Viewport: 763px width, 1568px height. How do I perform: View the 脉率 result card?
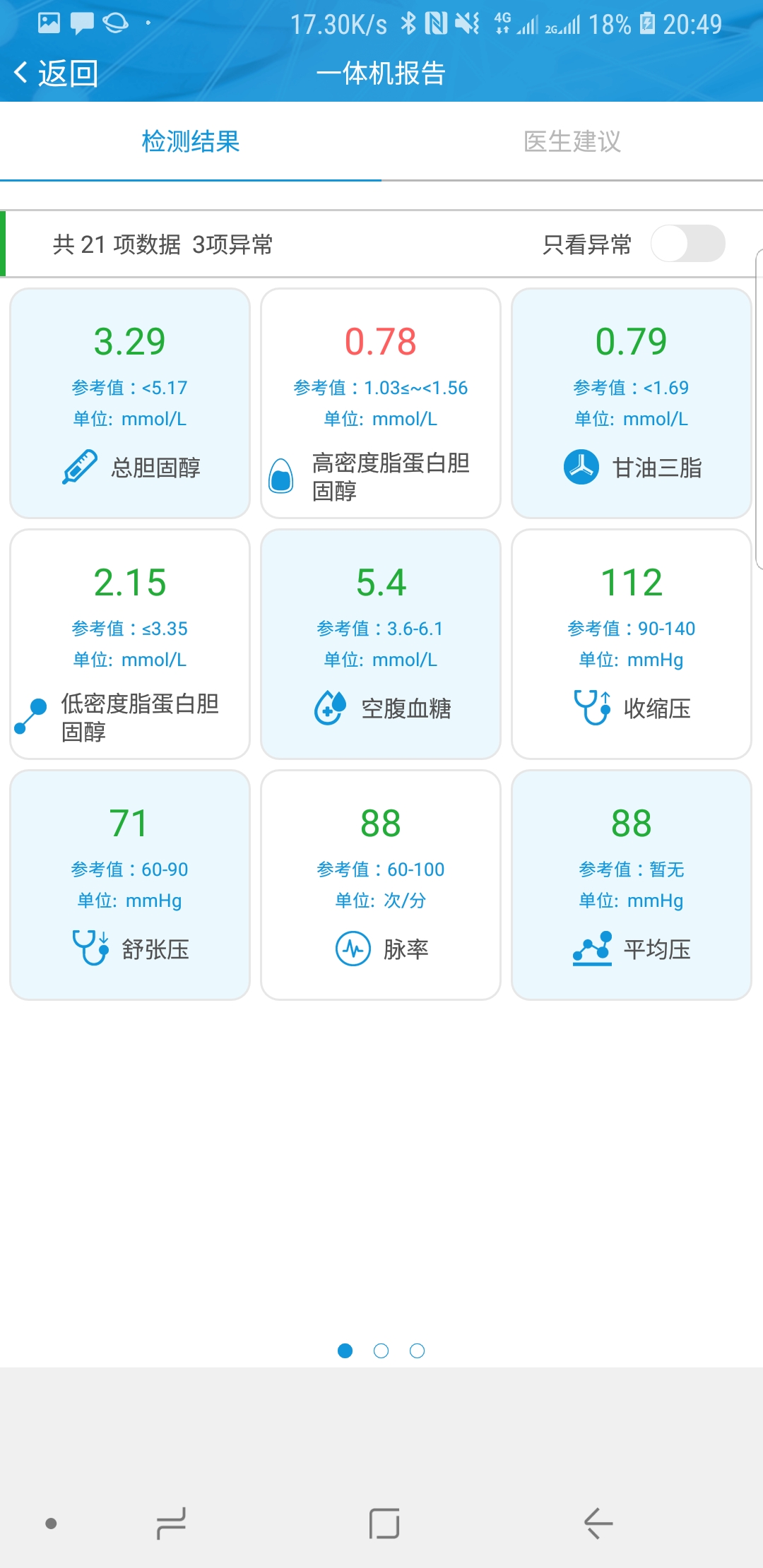(381, 885)
